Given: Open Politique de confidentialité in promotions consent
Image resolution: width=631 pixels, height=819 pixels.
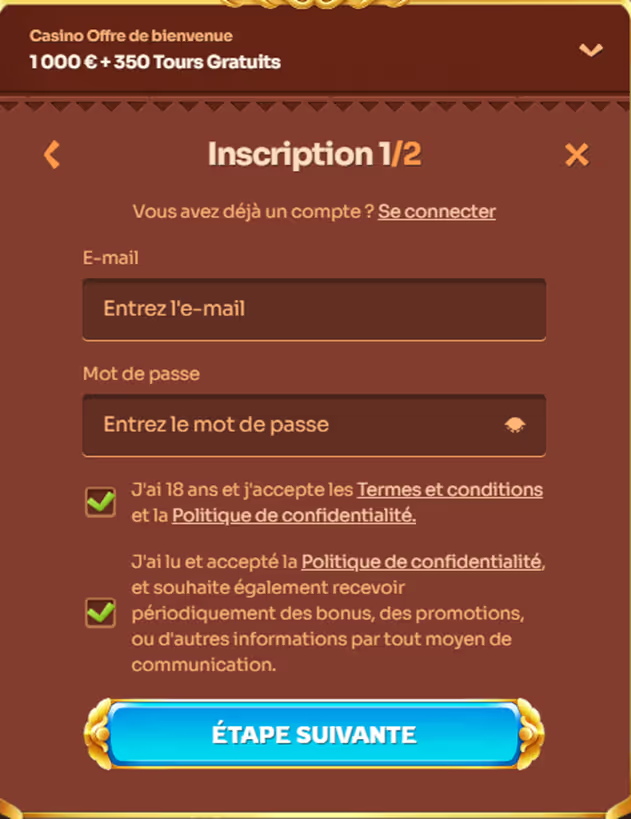Looking at the screenshot, I should pos(421,561).
